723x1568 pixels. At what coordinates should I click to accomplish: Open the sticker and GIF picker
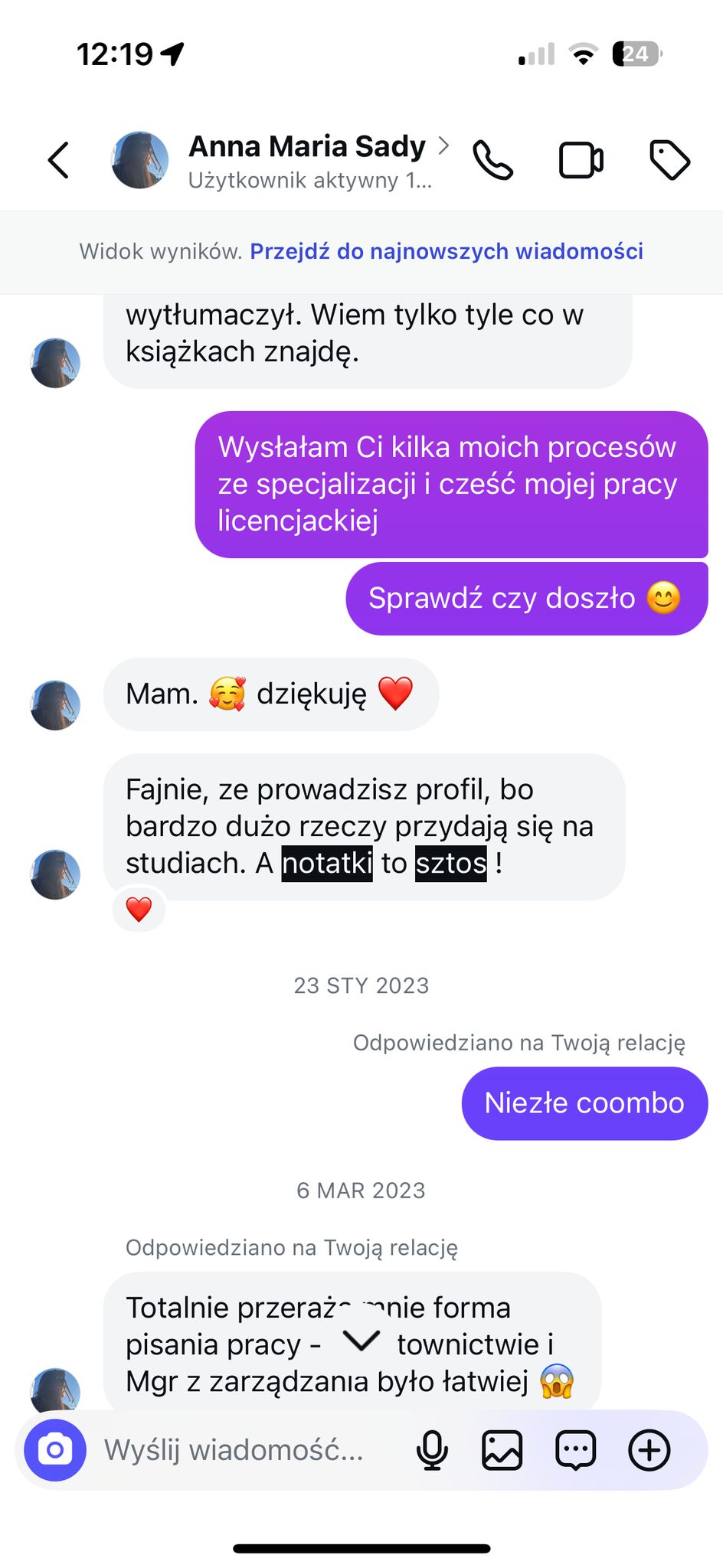point(575,1449)
